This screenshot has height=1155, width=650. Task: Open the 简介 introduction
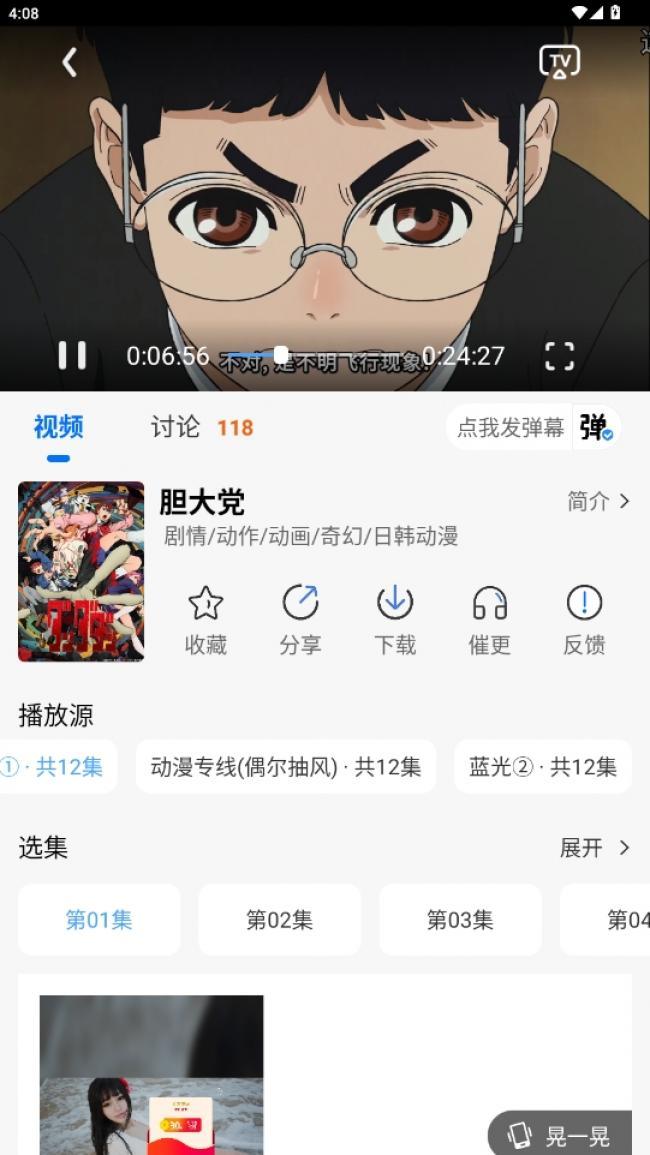pos(598,502)
